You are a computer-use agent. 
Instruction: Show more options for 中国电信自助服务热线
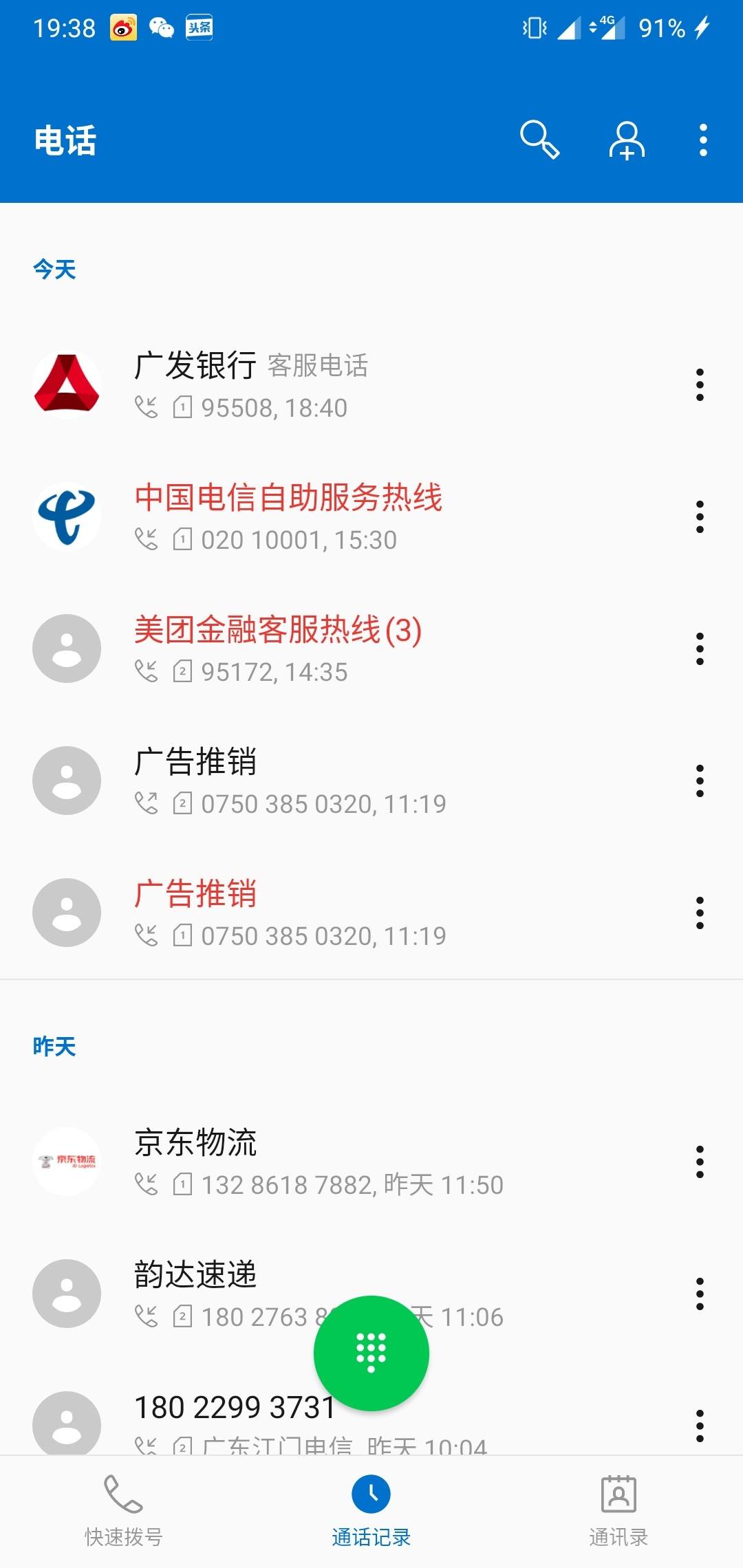(700, 517)
